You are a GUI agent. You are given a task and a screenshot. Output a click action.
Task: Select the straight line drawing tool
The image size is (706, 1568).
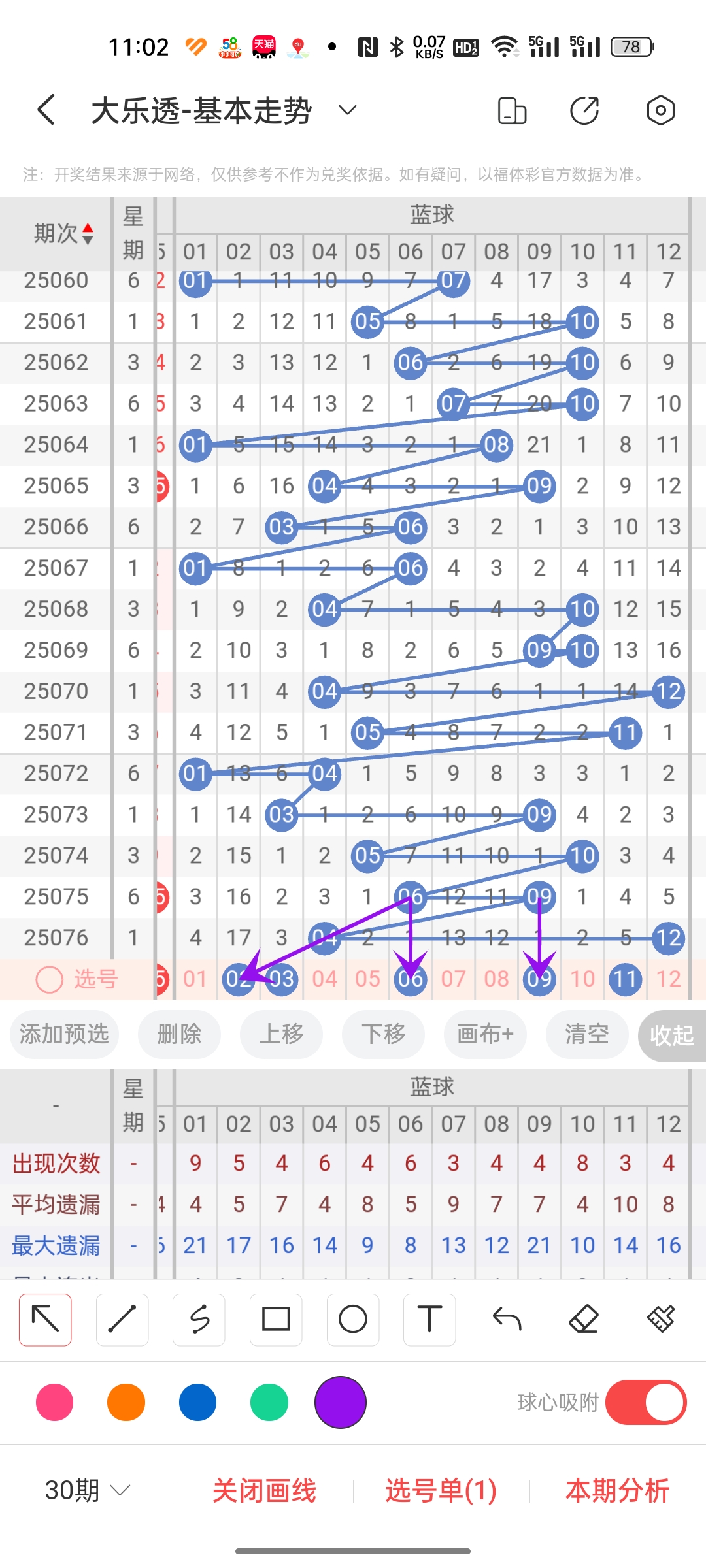pos(122,1319)
